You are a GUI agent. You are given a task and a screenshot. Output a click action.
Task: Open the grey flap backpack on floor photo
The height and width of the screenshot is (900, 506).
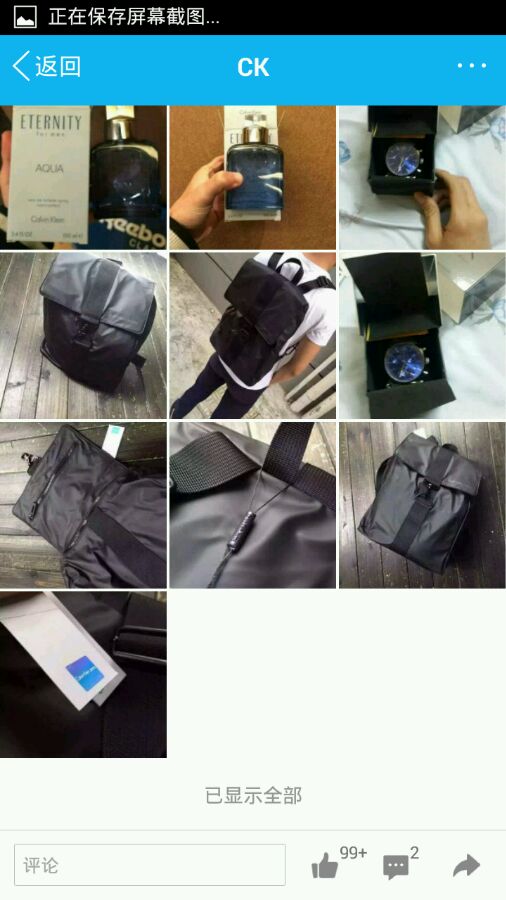(x=83, y=336)
